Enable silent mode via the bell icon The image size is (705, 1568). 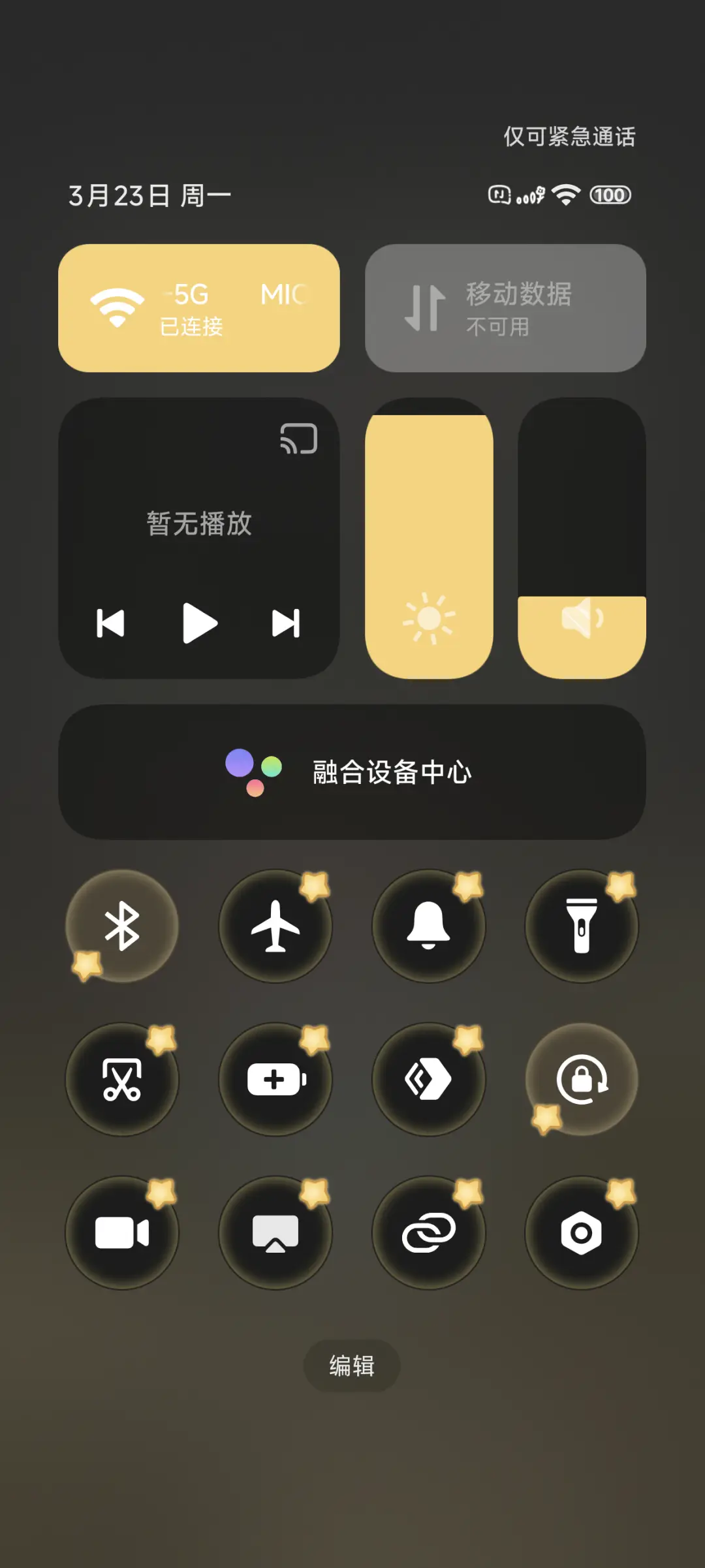(429, 927)
